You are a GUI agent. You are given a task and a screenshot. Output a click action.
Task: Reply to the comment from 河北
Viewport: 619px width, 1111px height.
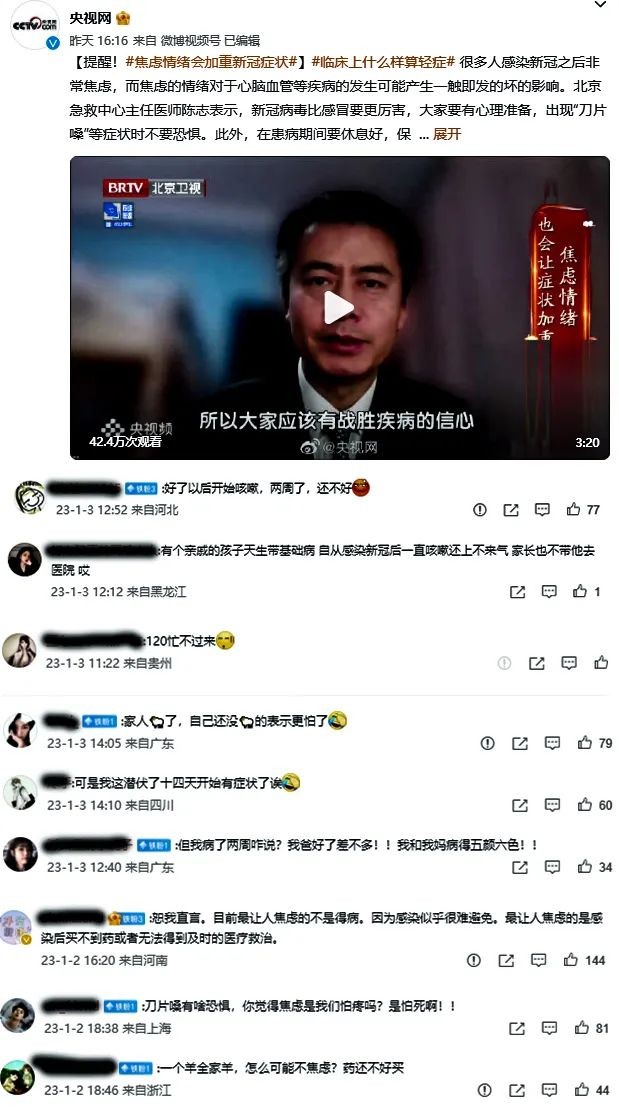(542, 510)
